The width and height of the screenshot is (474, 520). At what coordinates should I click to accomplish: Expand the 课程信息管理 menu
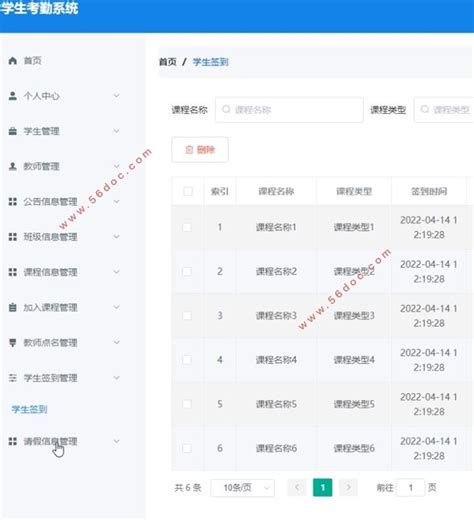tap(64, 272)
